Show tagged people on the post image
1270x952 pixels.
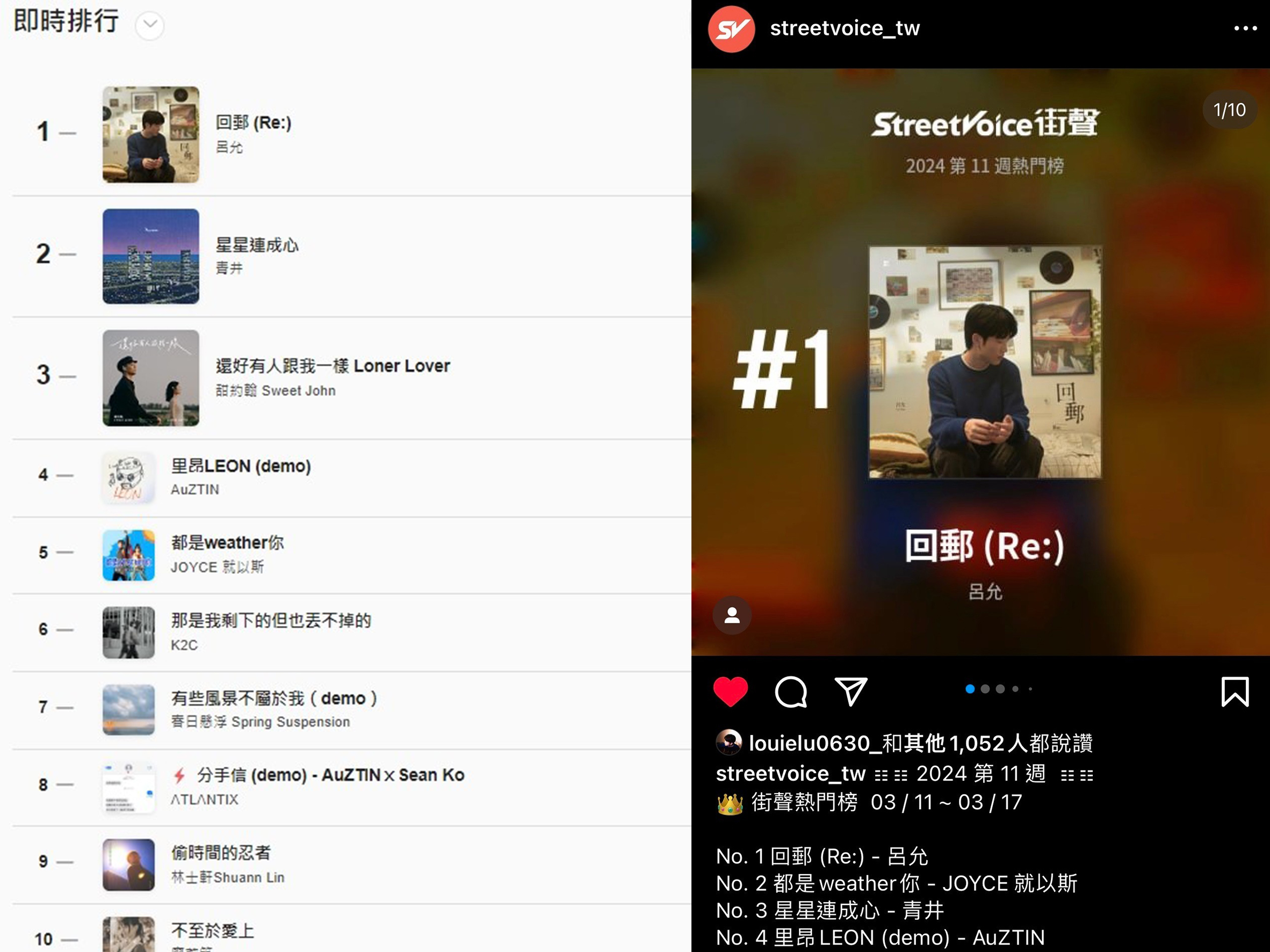[x=732, y=615]
